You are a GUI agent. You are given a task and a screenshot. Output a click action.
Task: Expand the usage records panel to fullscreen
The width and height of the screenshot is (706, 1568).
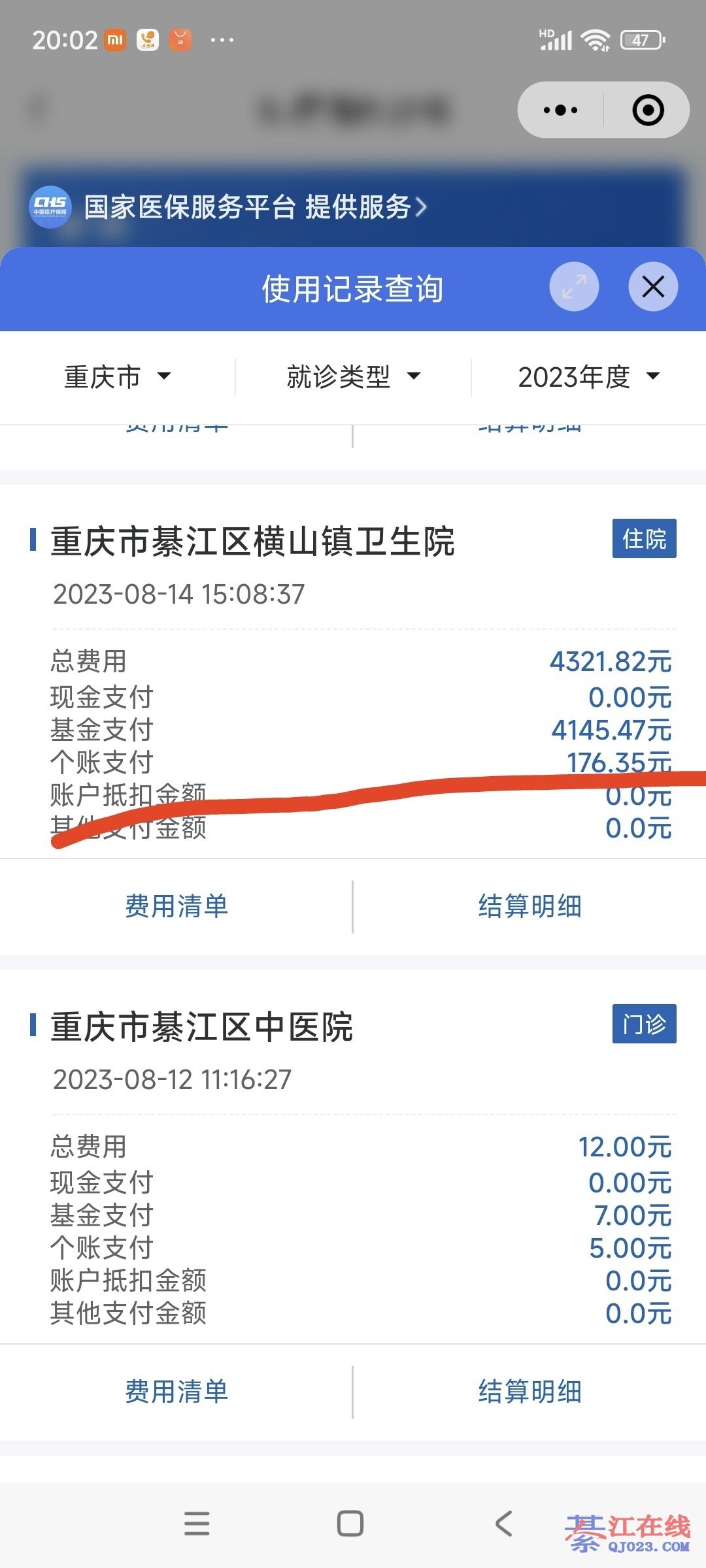574,287
